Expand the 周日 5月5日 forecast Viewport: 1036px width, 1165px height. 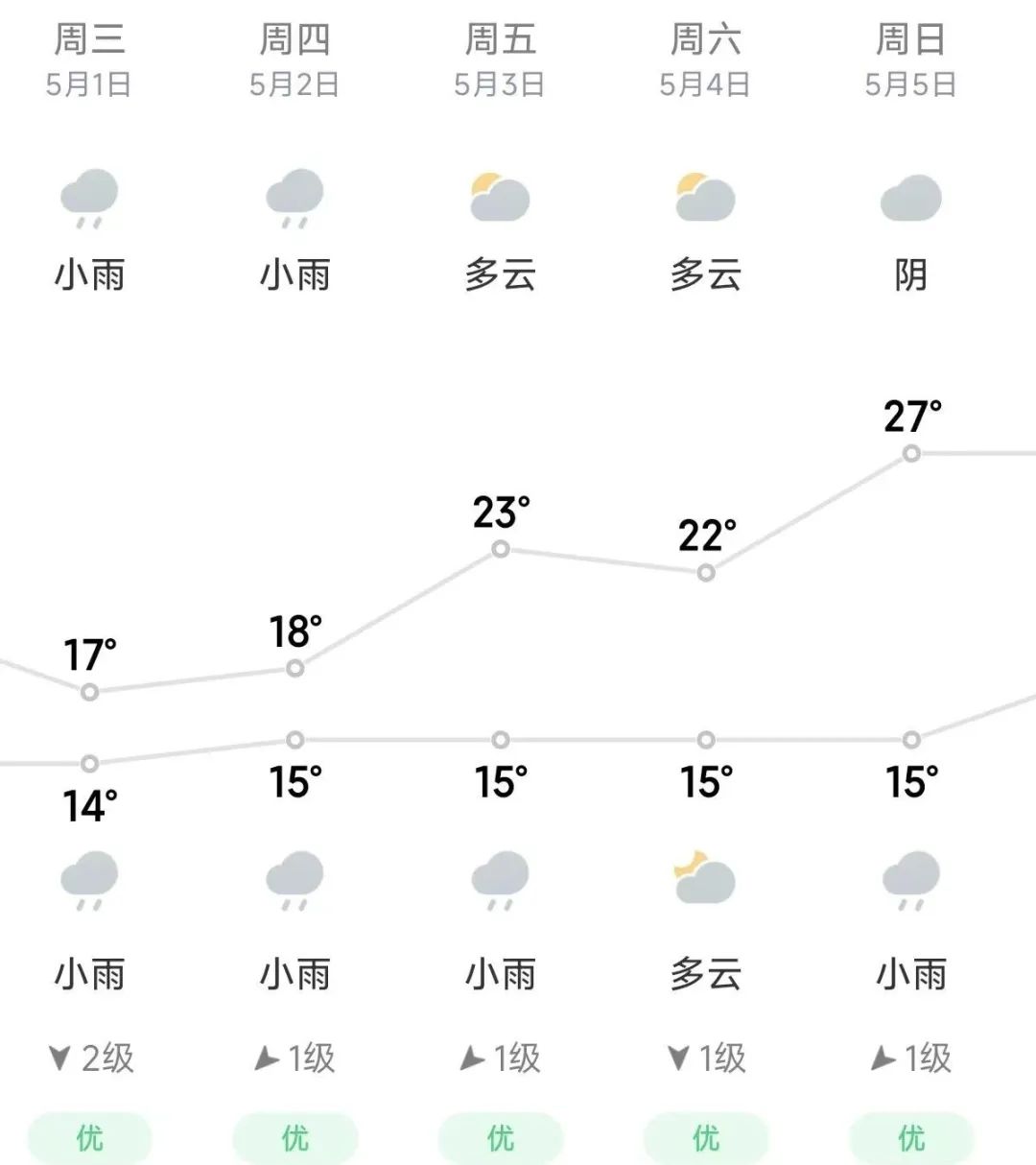[x=911, y=59]
